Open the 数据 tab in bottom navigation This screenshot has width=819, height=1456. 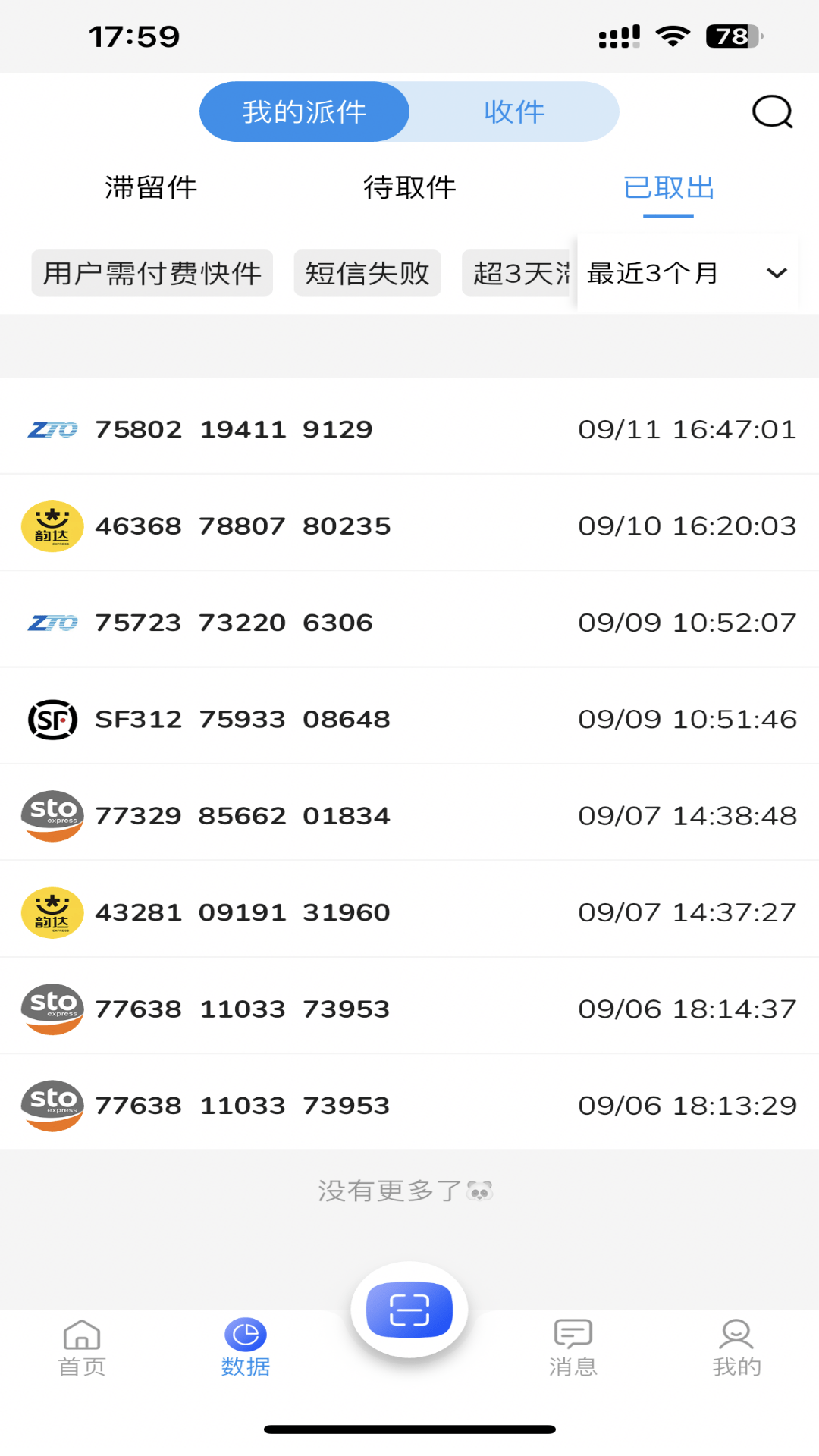click(x=246, y=1348)
